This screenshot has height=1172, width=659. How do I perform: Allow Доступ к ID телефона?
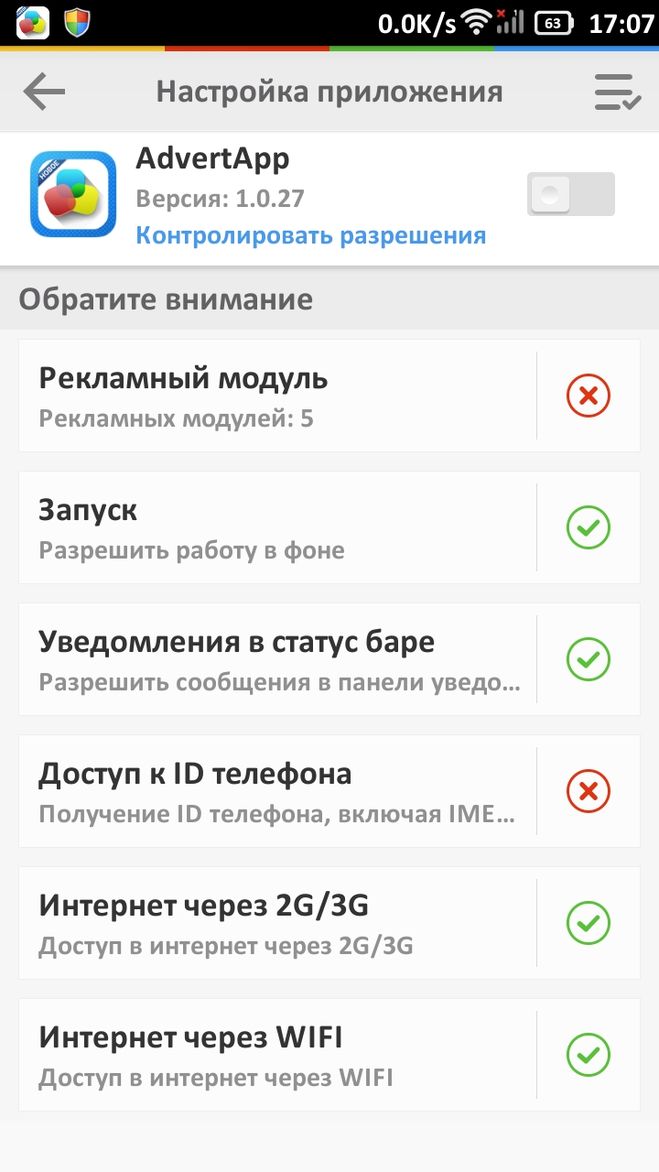click(588, 791)
